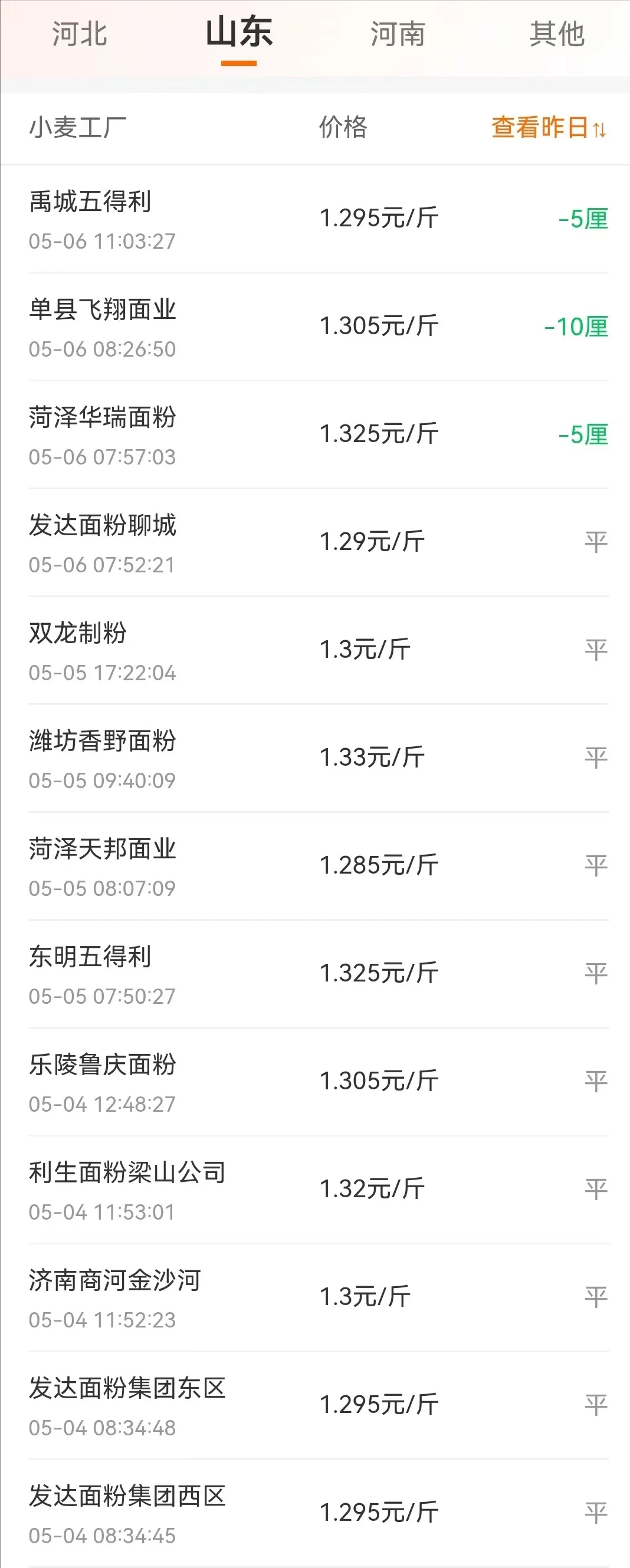This screenshot has width=630, height=1568.
Task: Open the 发达面粉集团西区 row
Action: [317, 1513]
